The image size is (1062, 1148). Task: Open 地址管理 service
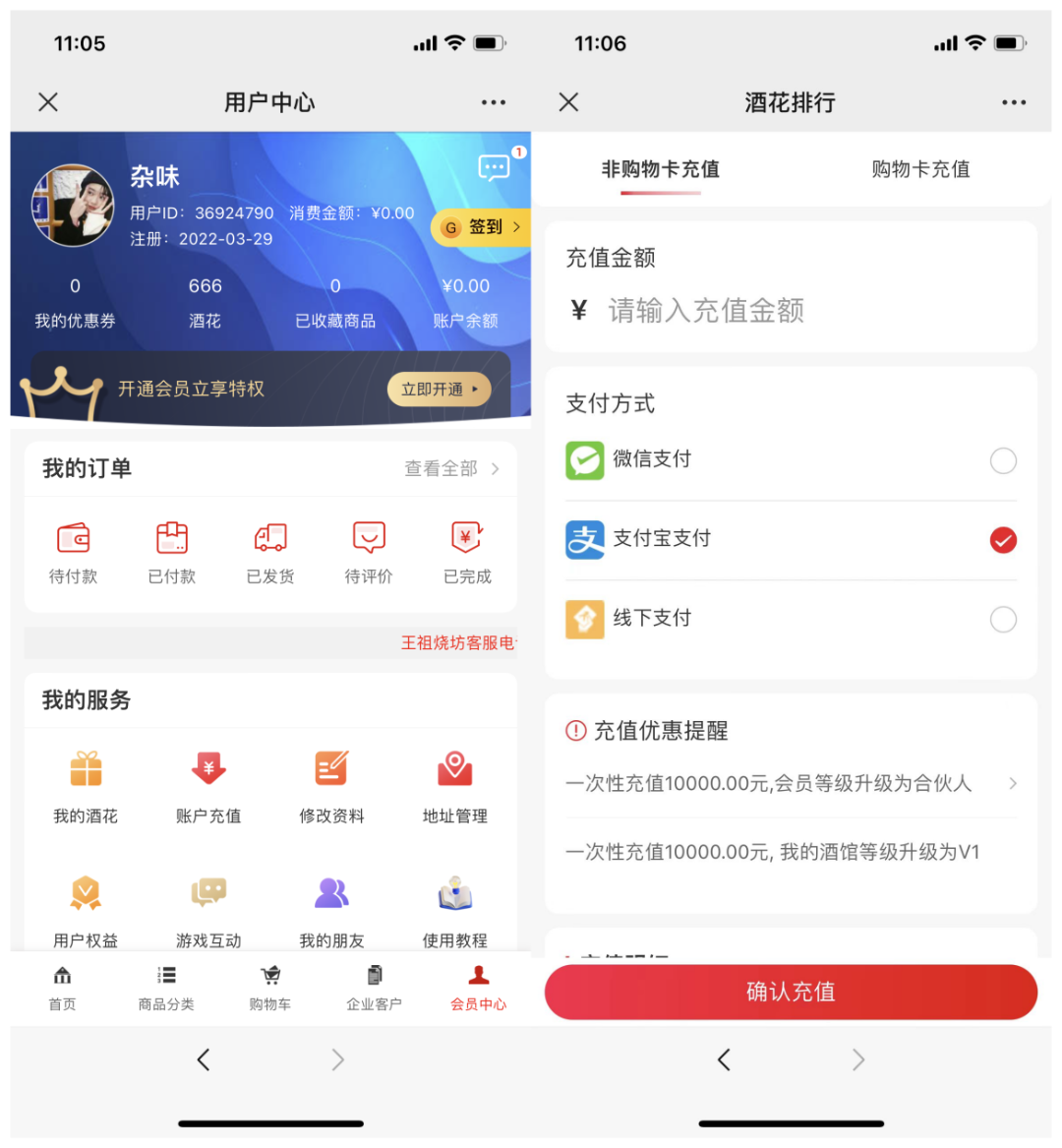click(x=454, y=787)
